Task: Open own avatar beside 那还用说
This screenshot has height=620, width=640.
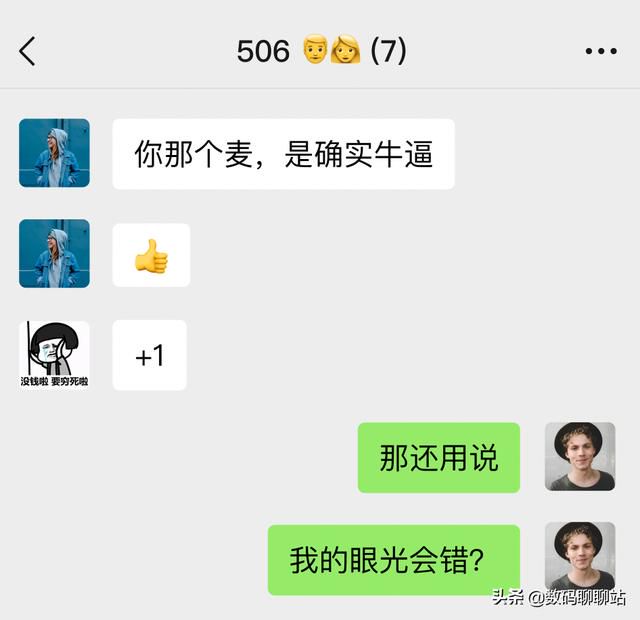Action: pos(580,456)
